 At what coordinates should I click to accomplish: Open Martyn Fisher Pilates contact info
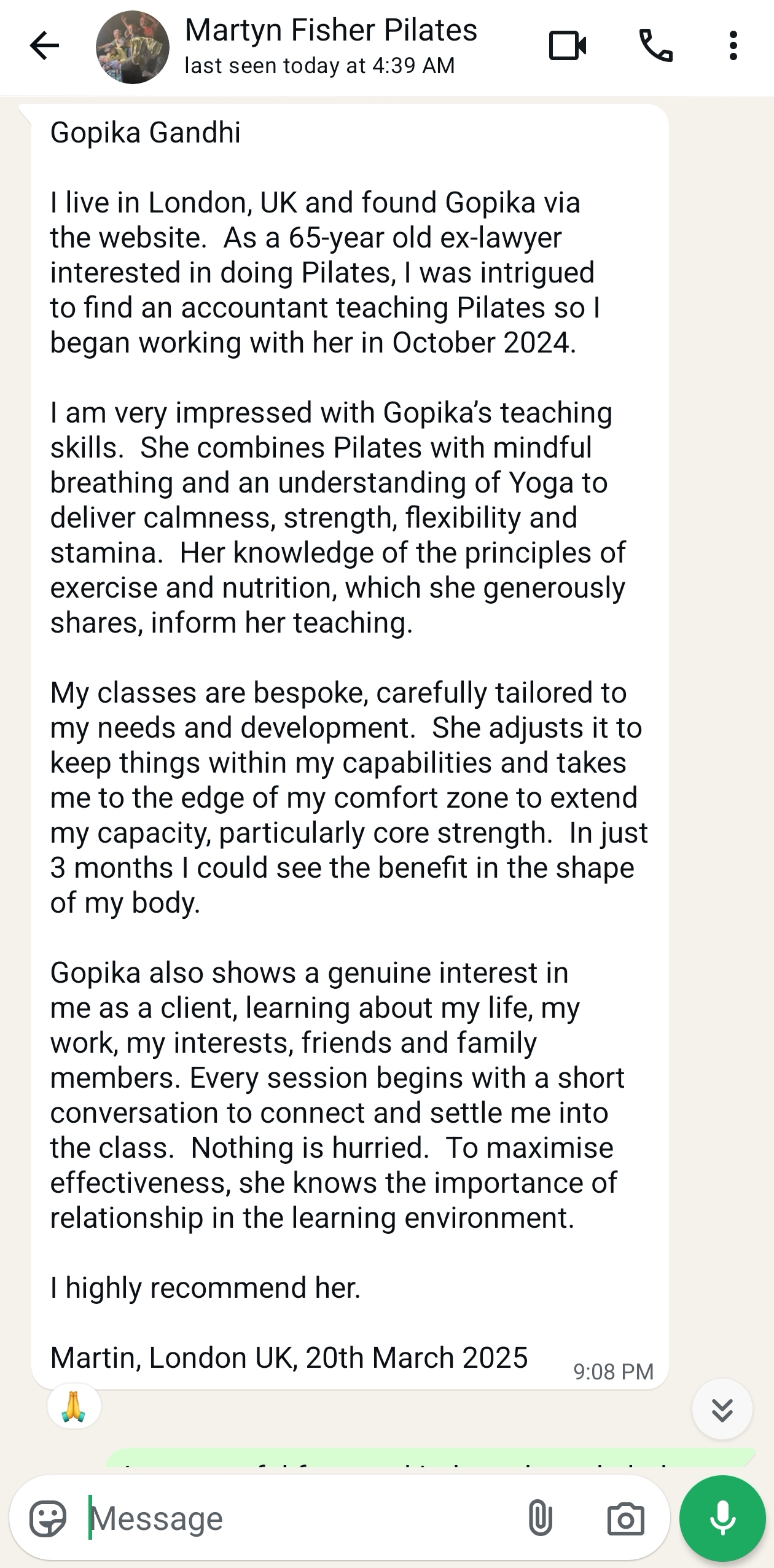coord(332,46)
